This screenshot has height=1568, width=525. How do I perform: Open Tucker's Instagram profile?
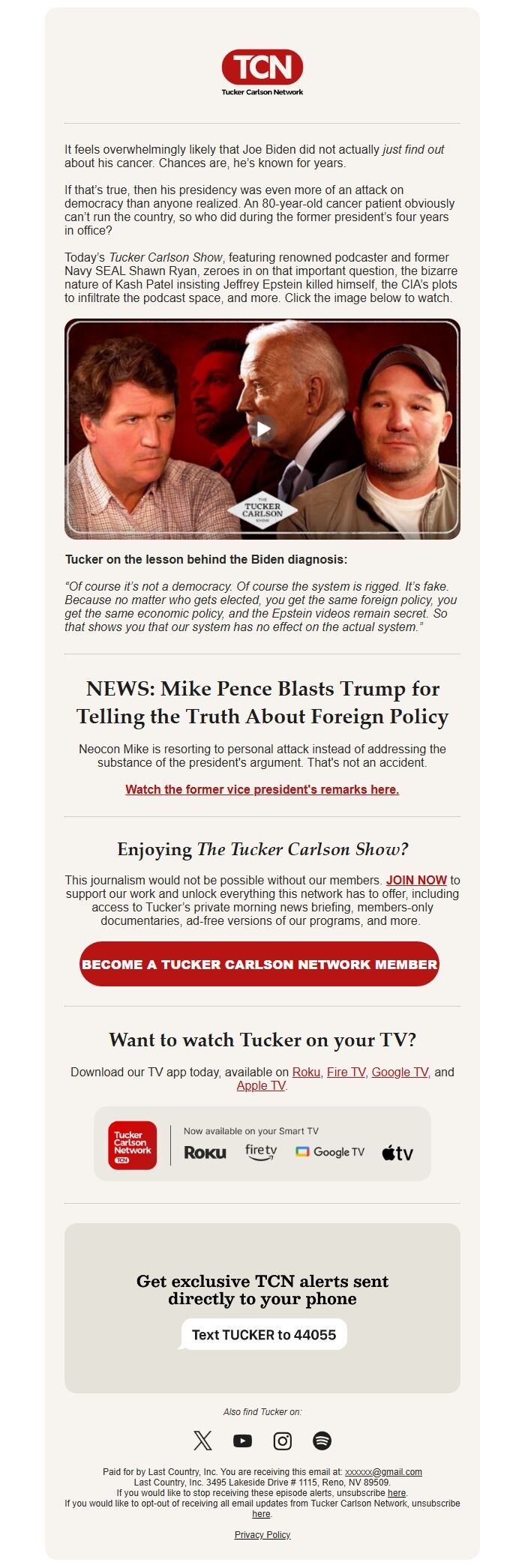[x=282, y=1441]
